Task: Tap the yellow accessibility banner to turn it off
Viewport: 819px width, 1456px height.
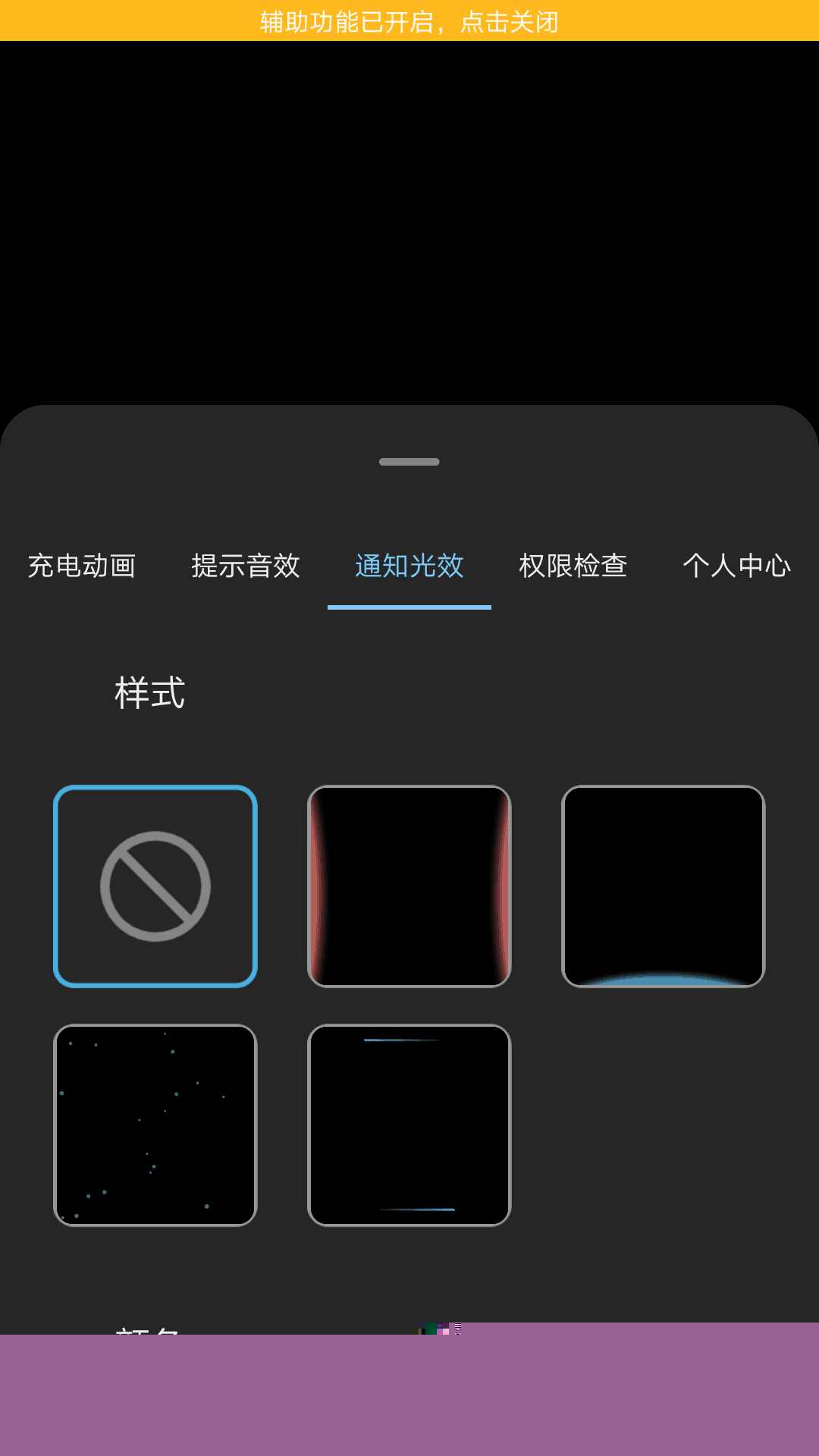Action: point(409,20)
